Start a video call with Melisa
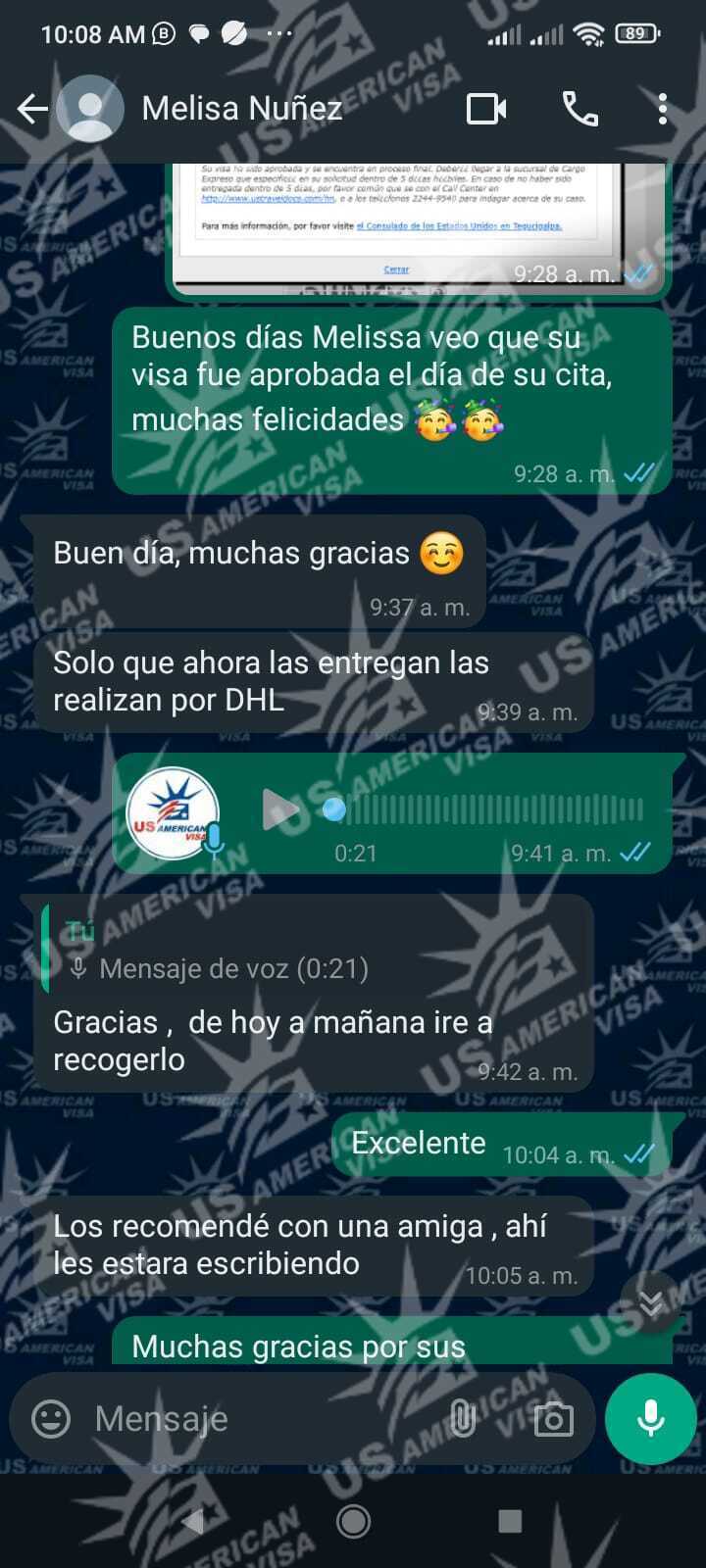 [486, 109]
